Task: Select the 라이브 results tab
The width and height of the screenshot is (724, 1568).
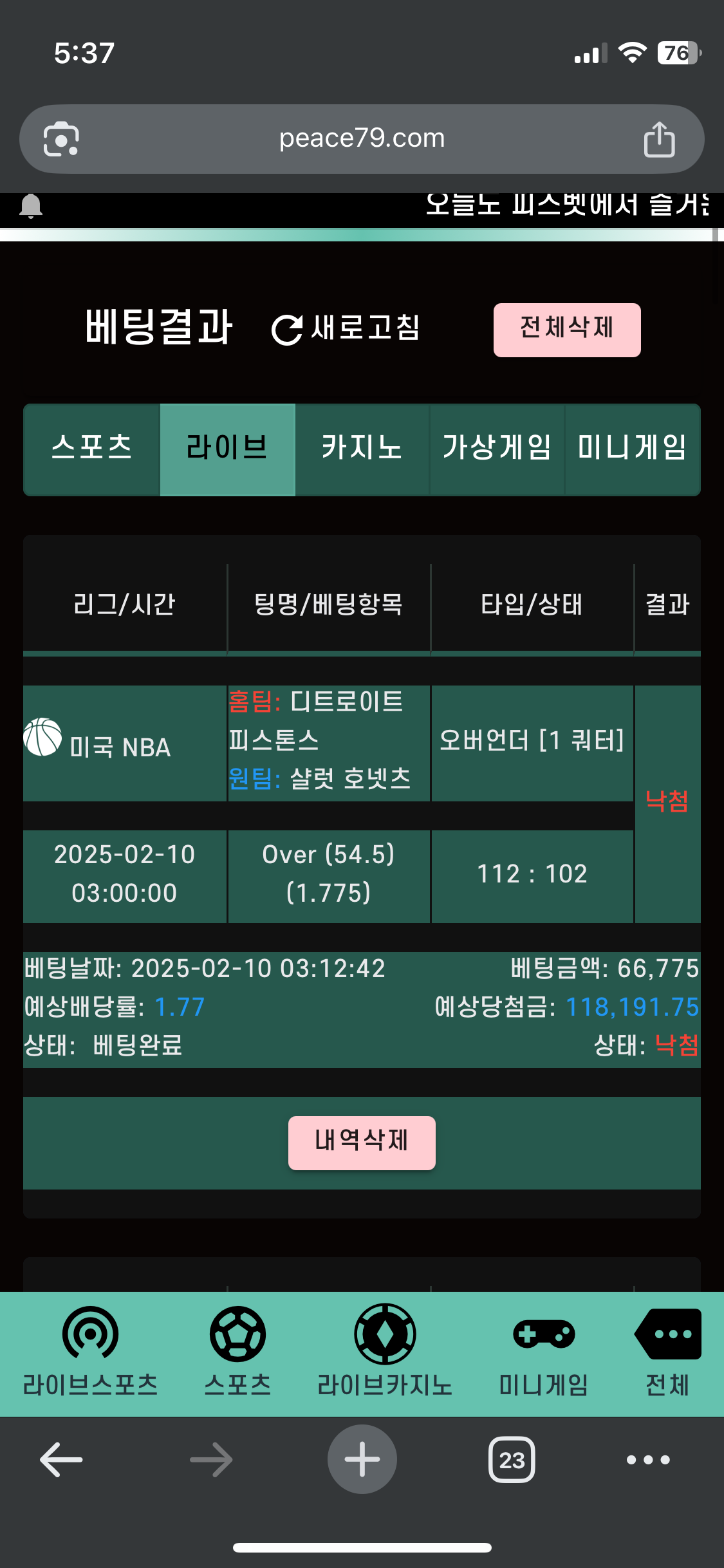Action: 227,449
